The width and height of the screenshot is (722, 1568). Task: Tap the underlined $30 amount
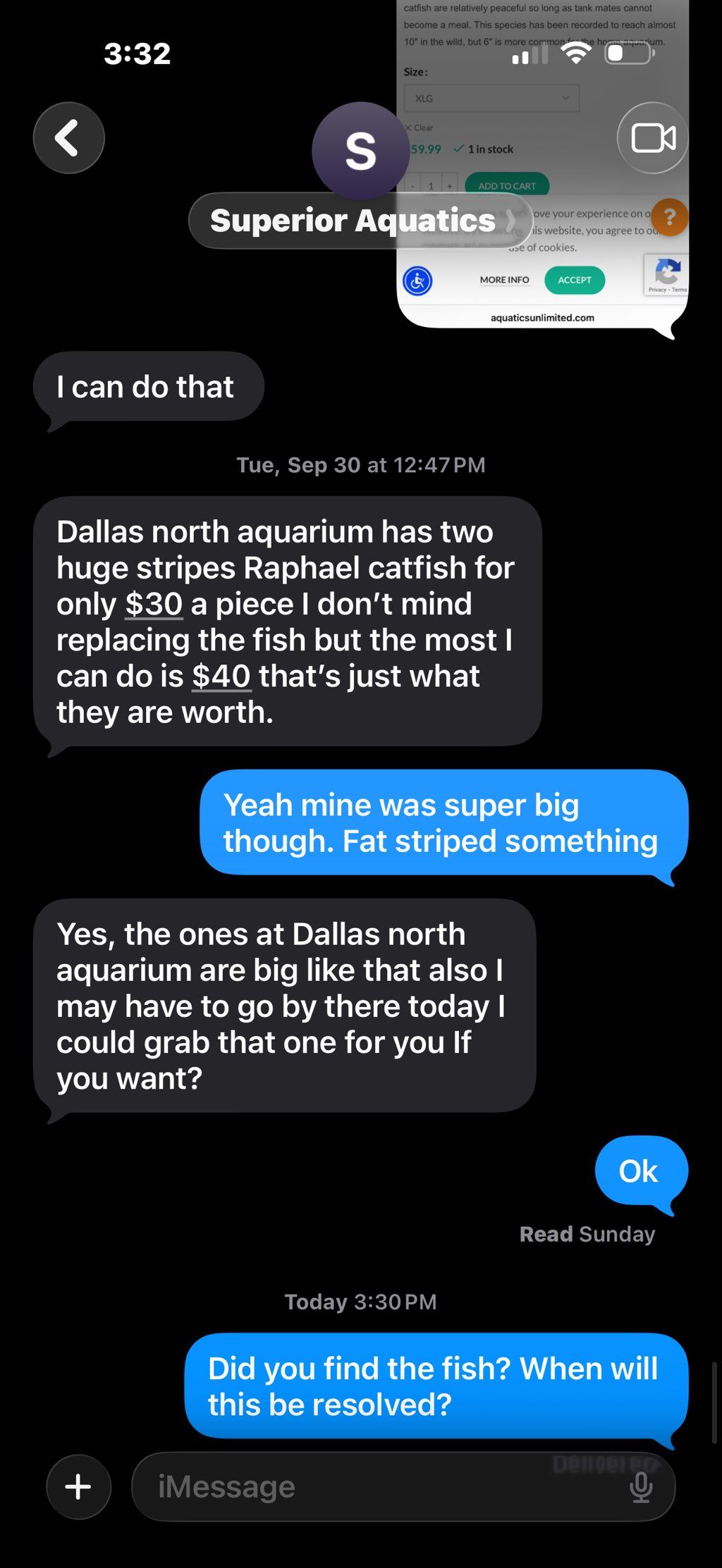point(154,604)
